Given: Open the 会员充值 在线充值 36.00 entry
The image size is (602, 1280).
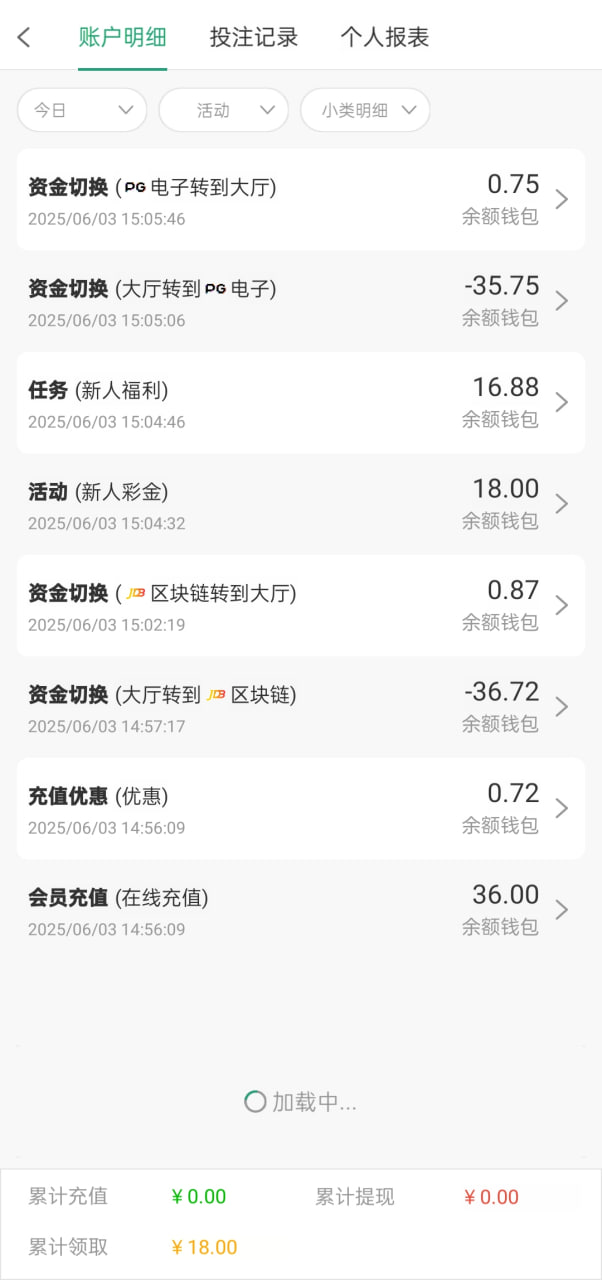Looking at the screenshot, I should pos(300,910).
